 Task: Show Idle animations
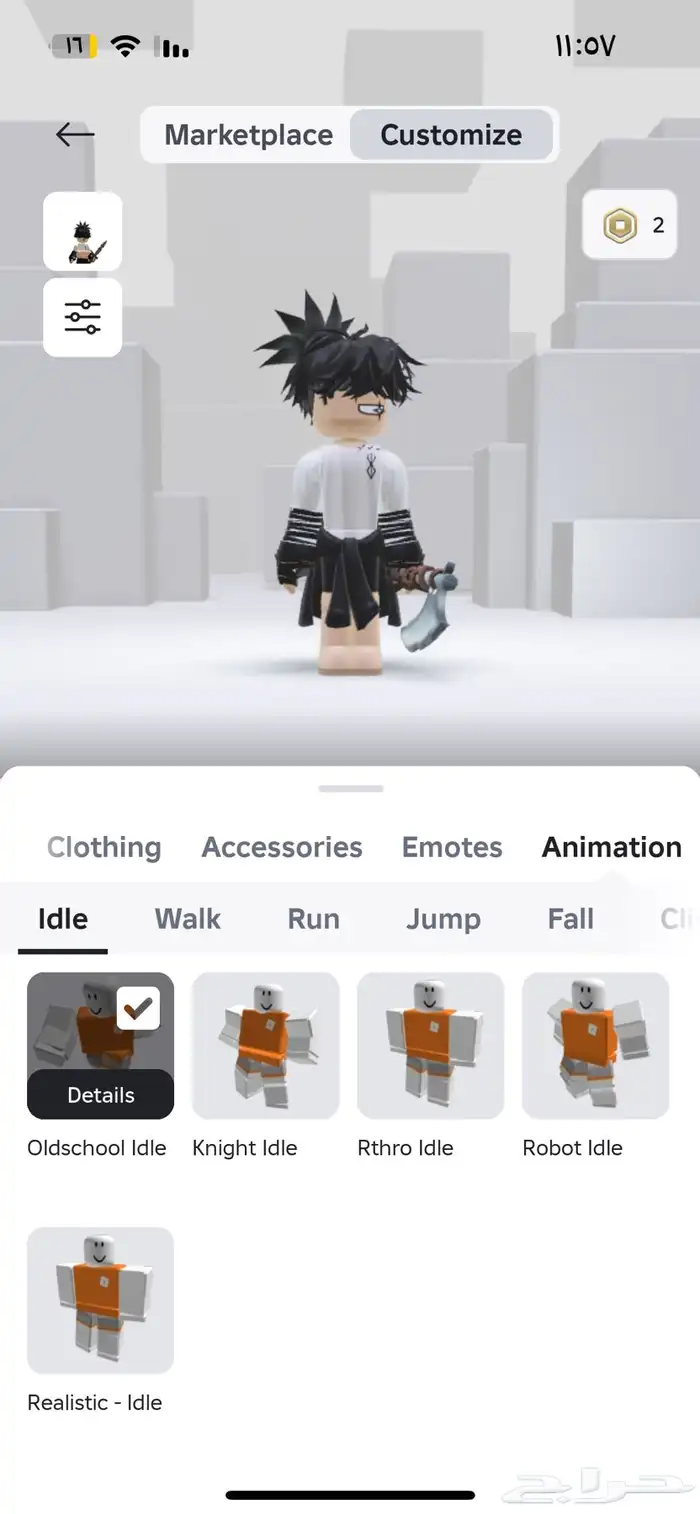pyautogui.click(x=63, y=918)
